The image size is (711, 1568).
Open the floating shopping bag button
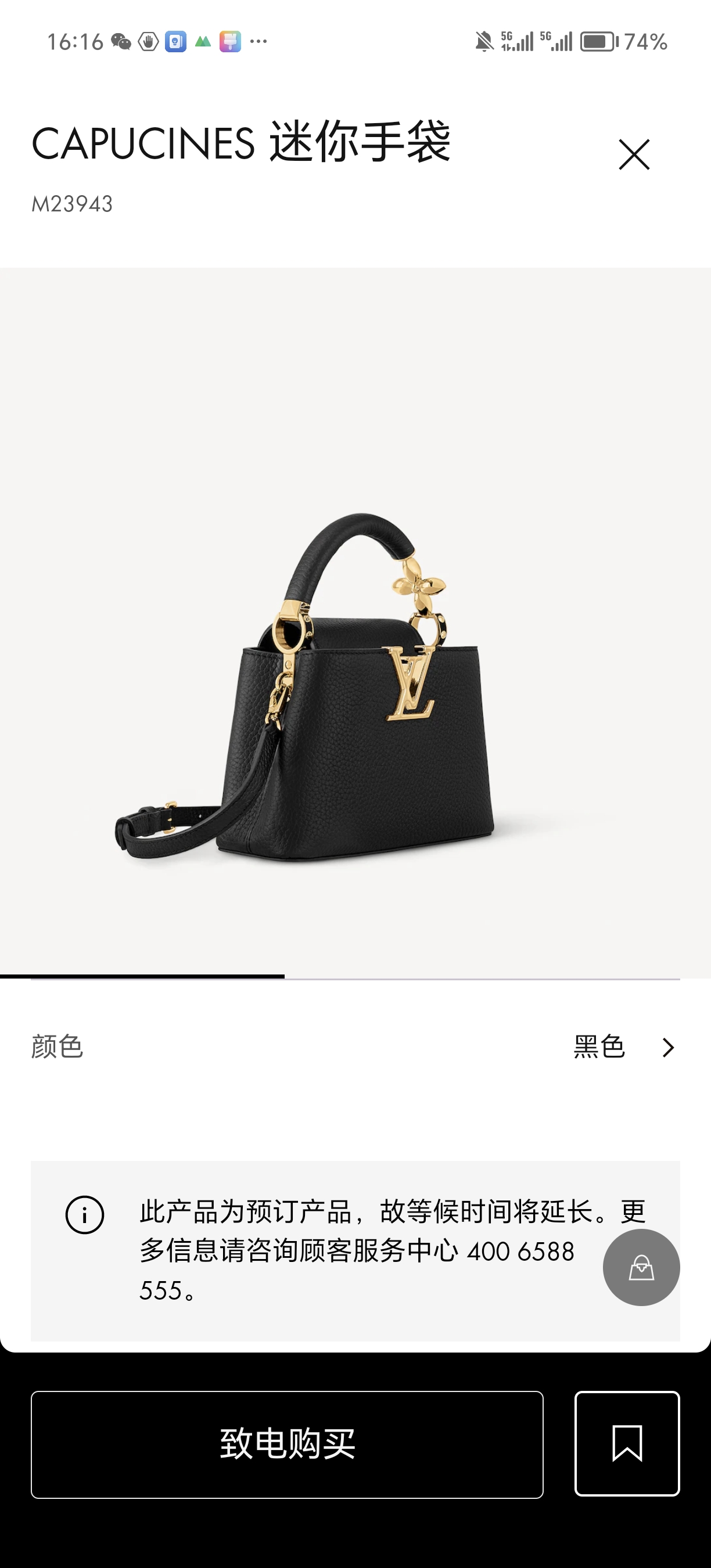[x=641, y=1267]
